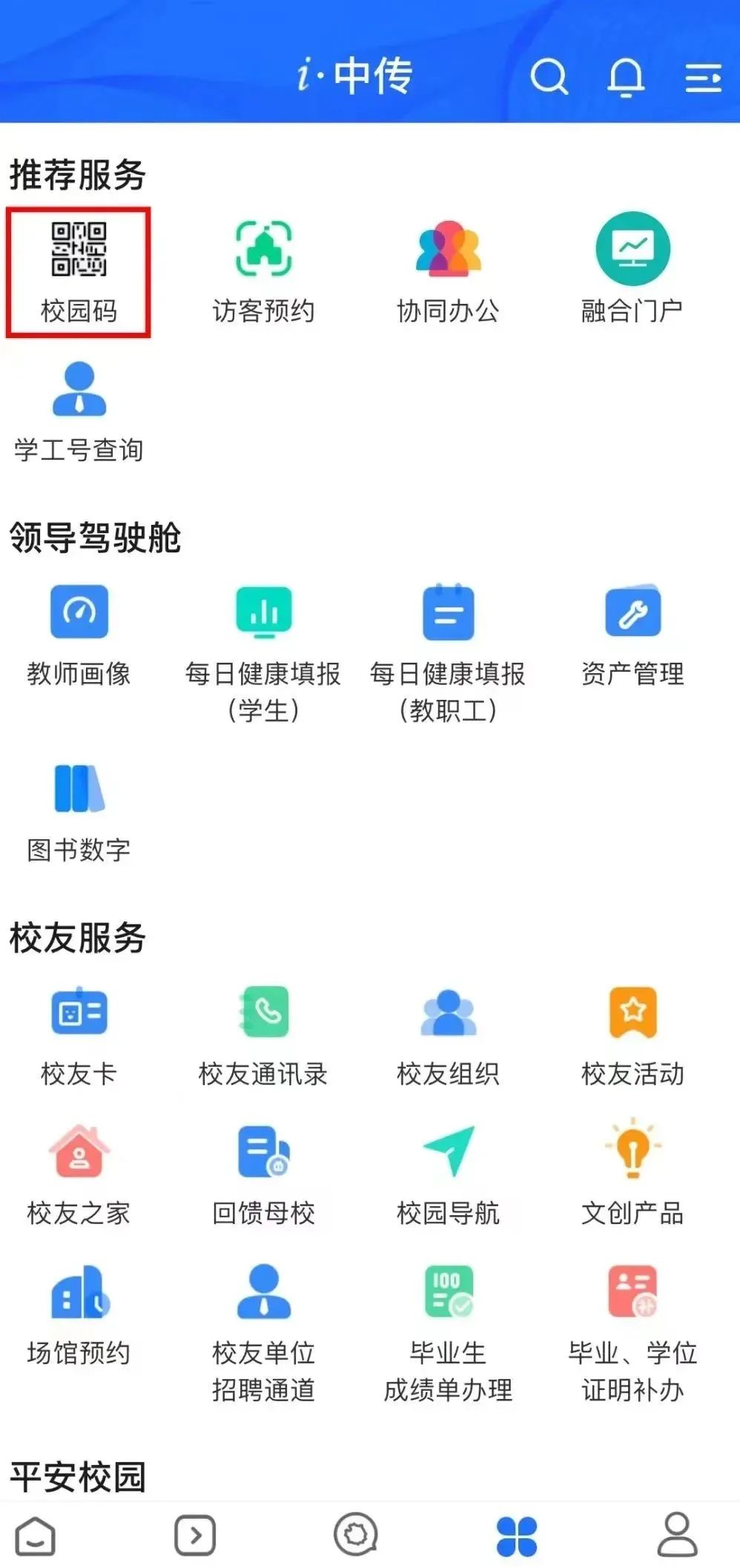Open 校园码 campus QR code

79,271
